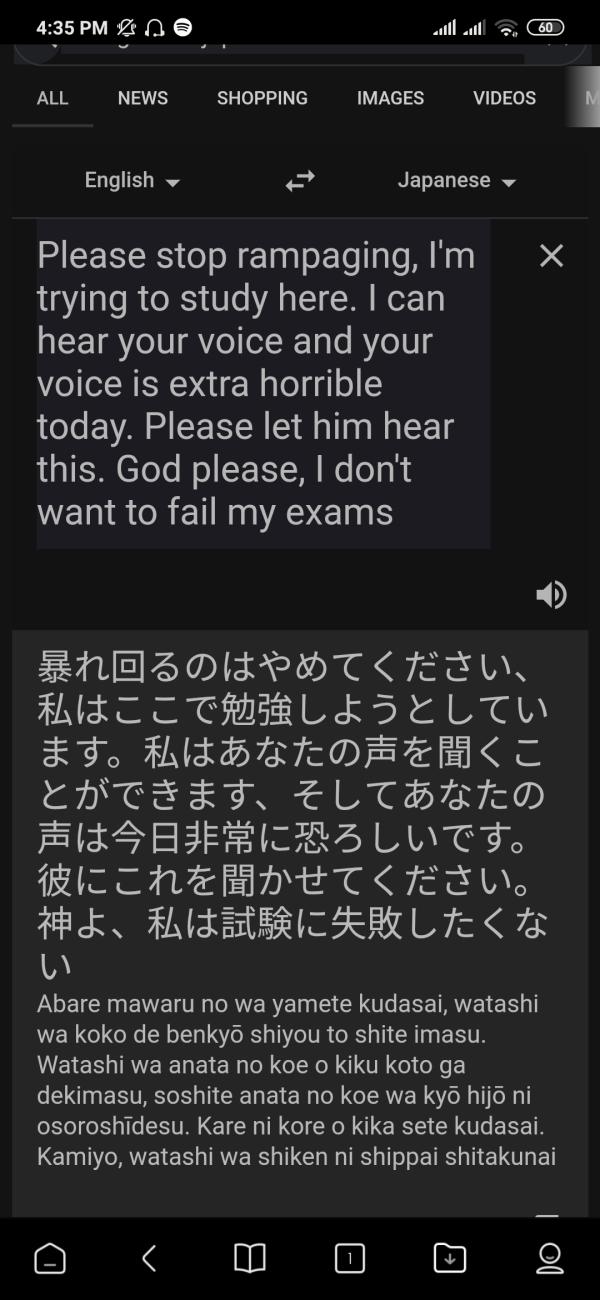This screenshot has height=1300, width=600.
Task: Clear the entered English text
Action: pyautogui.click(x=551, y=256)
